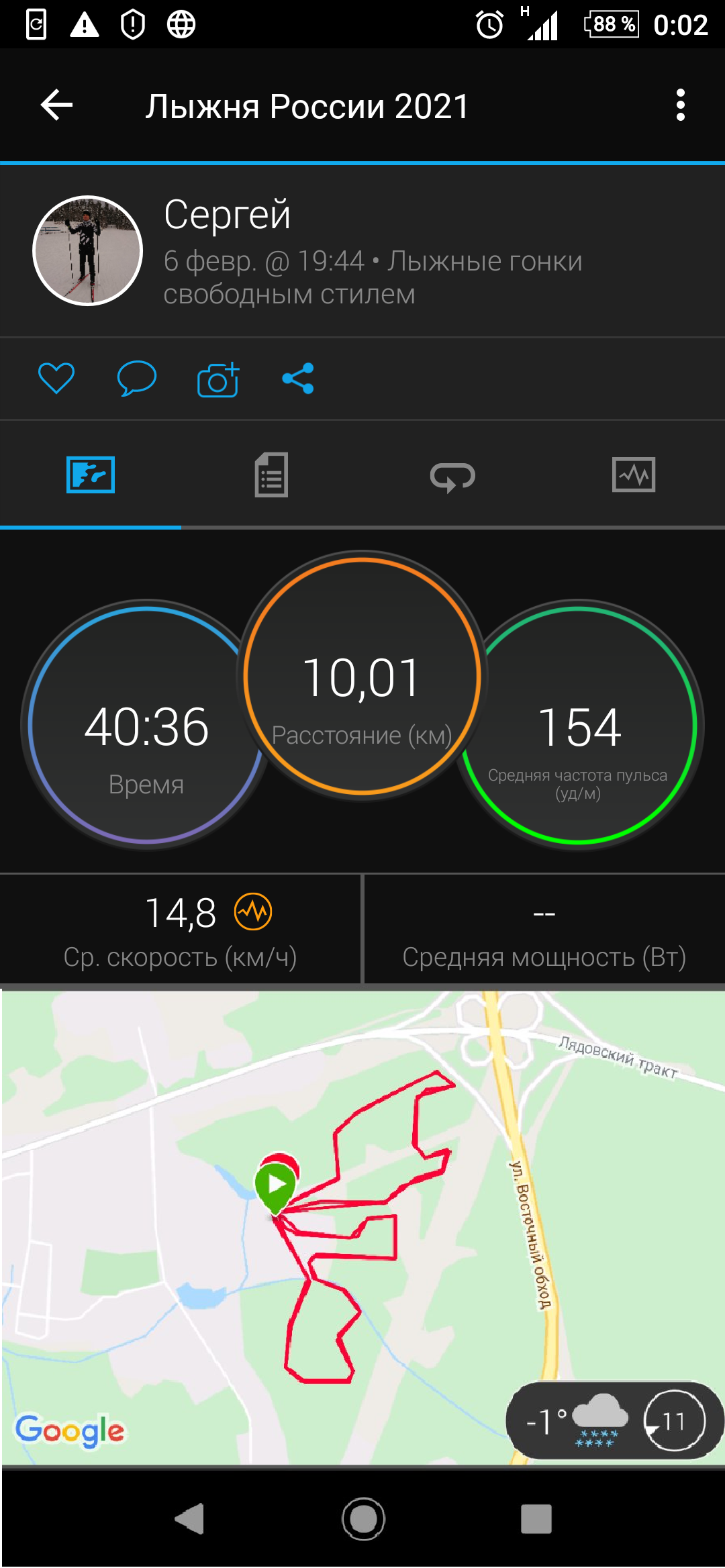Open comments via the speech bubble icon
The width and height of the screenshot is (725, 1568).
coord(137,378)
